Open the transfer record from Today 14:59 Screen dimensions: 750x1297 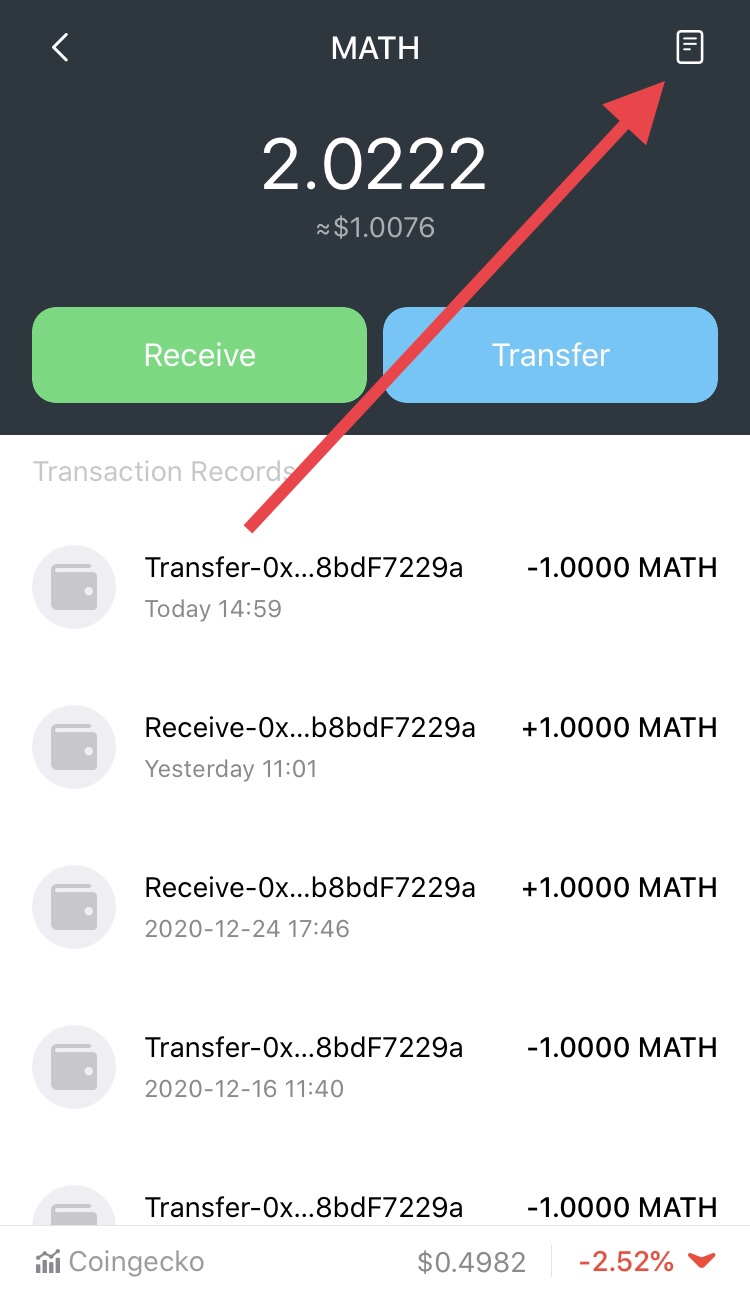point(375,586)
